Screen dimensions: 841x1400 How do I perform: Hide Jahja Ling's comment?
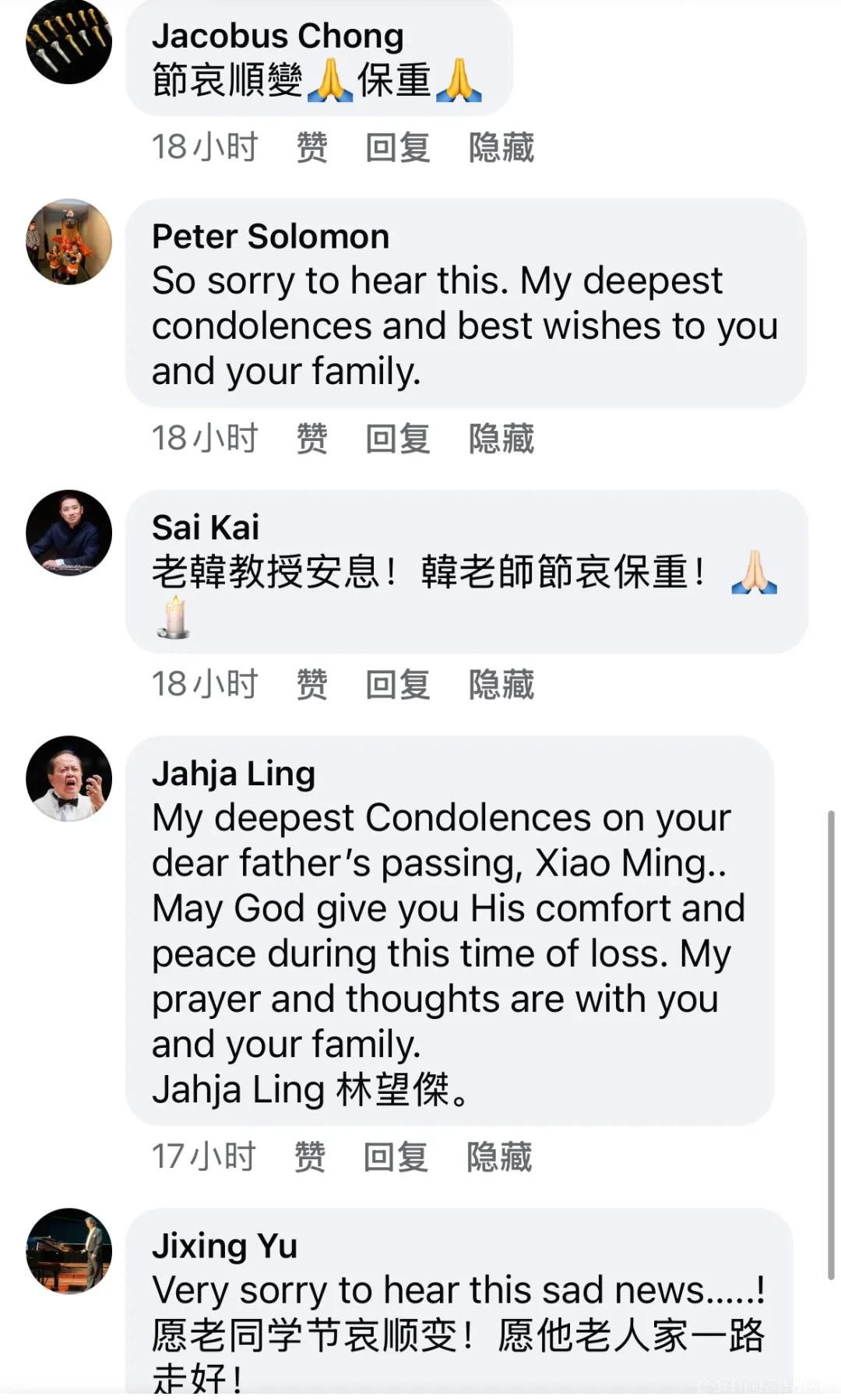[x=498, y=1157]
